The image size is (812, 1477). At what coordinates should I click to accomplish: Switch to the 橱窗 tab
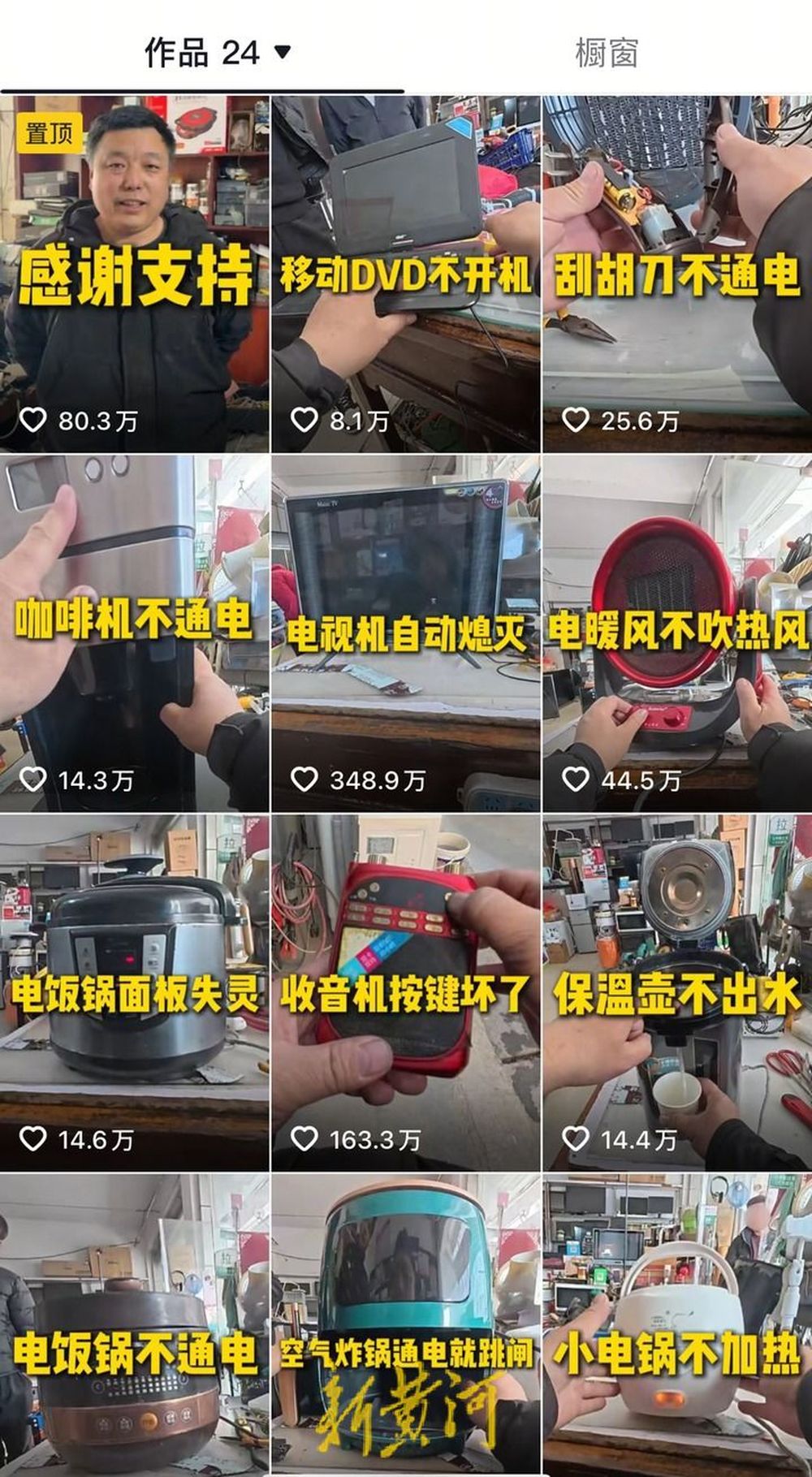click(606, 53)
